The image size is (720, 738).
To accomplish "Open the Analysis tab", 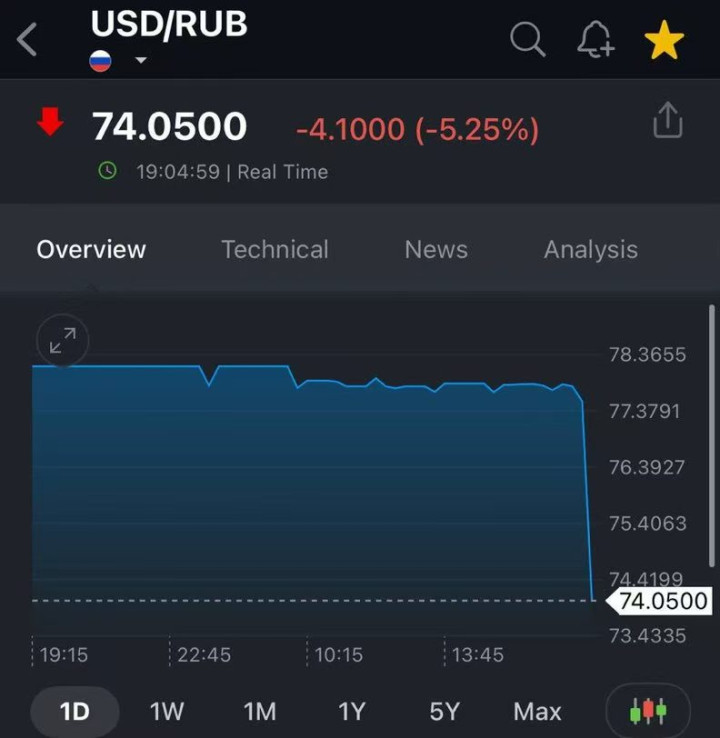I will 590,249.
